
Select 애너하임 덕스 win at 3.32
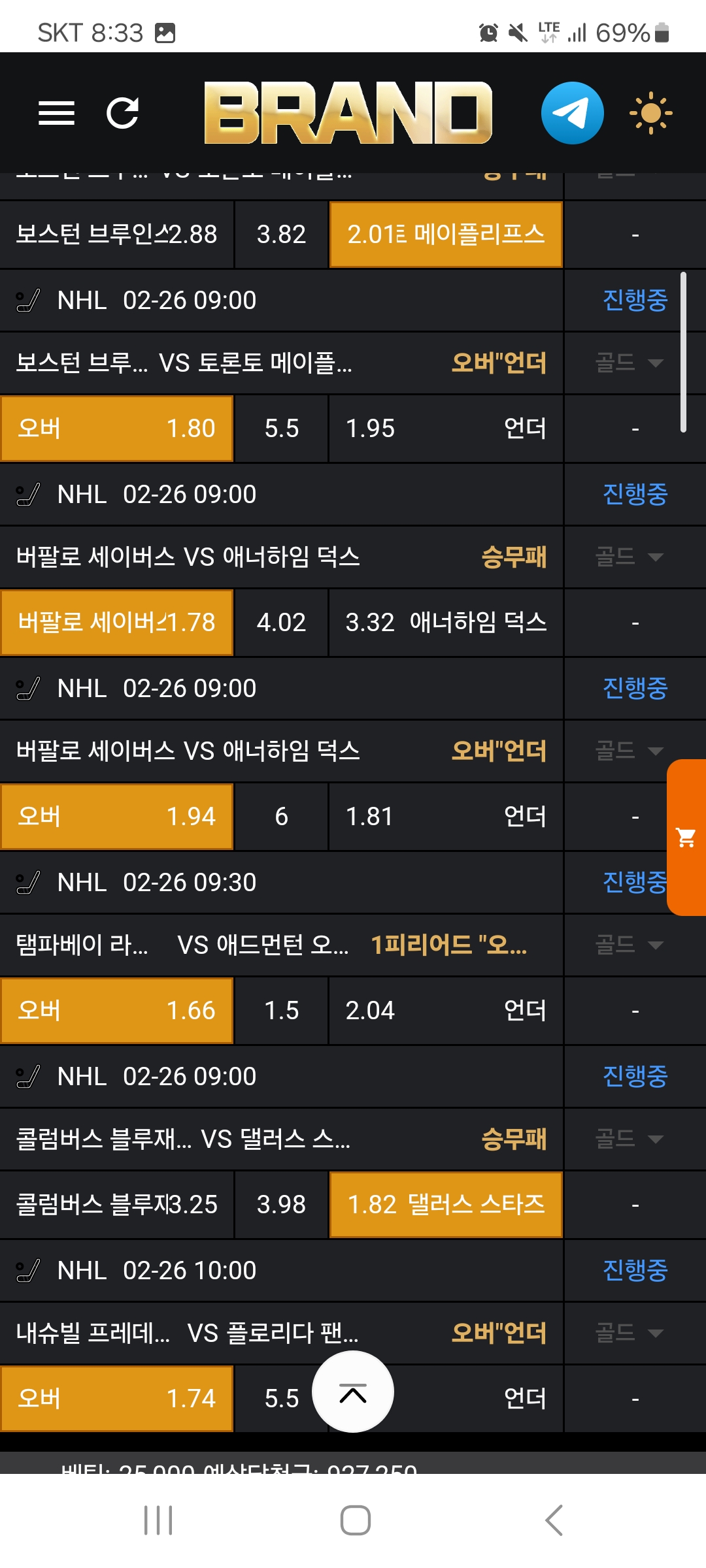tap(446, 623)
